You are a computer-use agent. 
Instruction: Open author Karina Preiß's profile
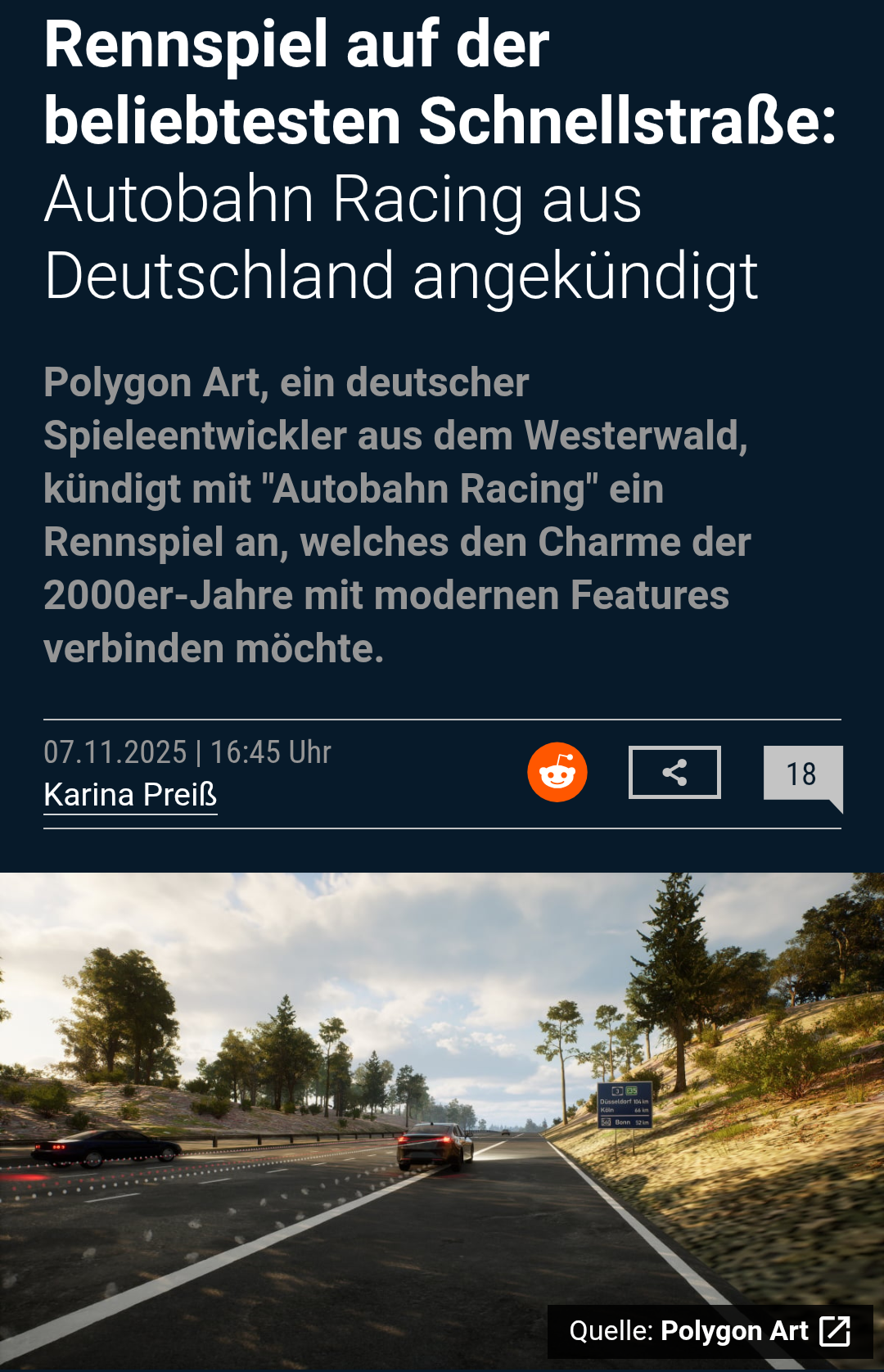coord(130,795)
